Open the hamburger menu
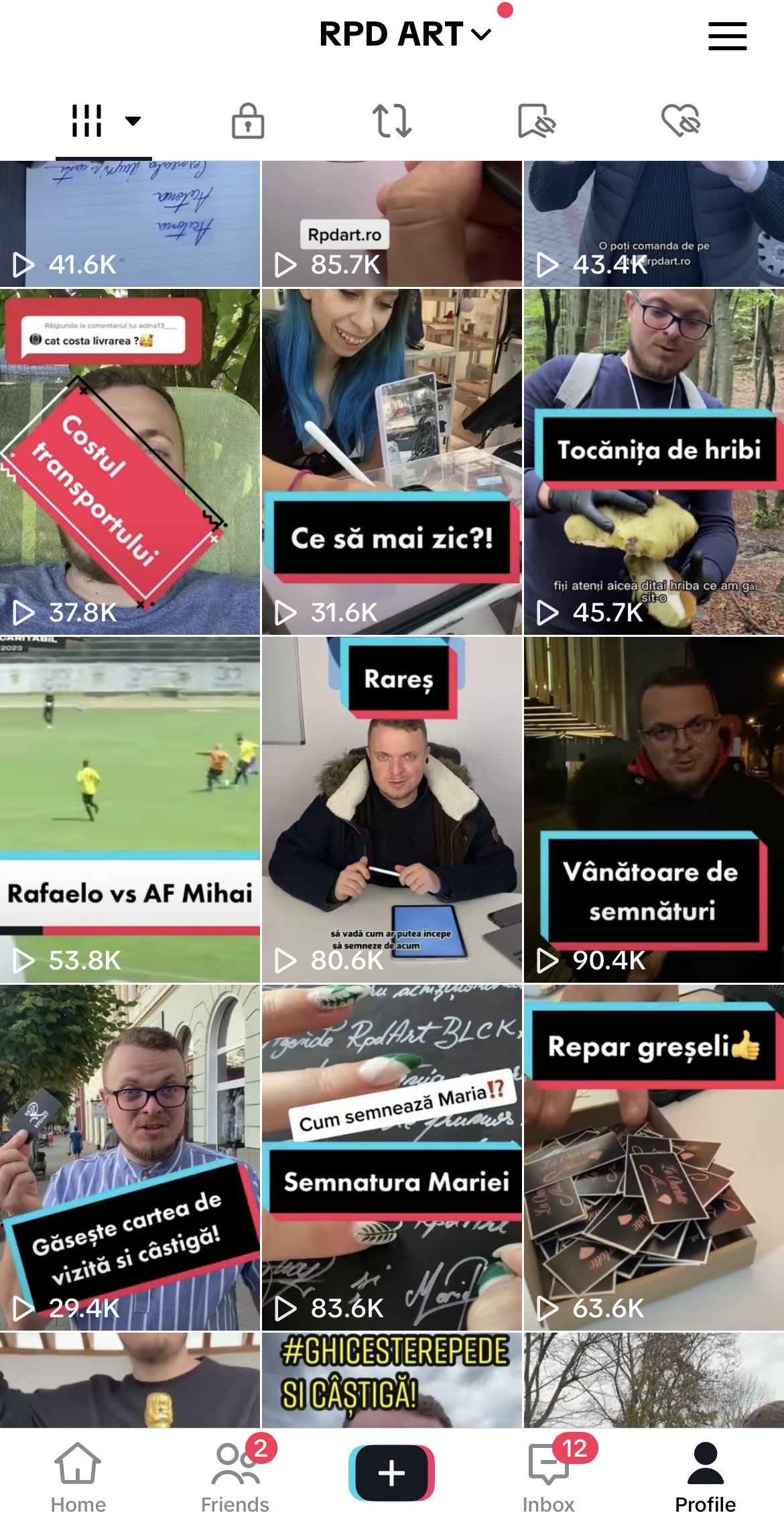784x1515 pixels. 727,36
